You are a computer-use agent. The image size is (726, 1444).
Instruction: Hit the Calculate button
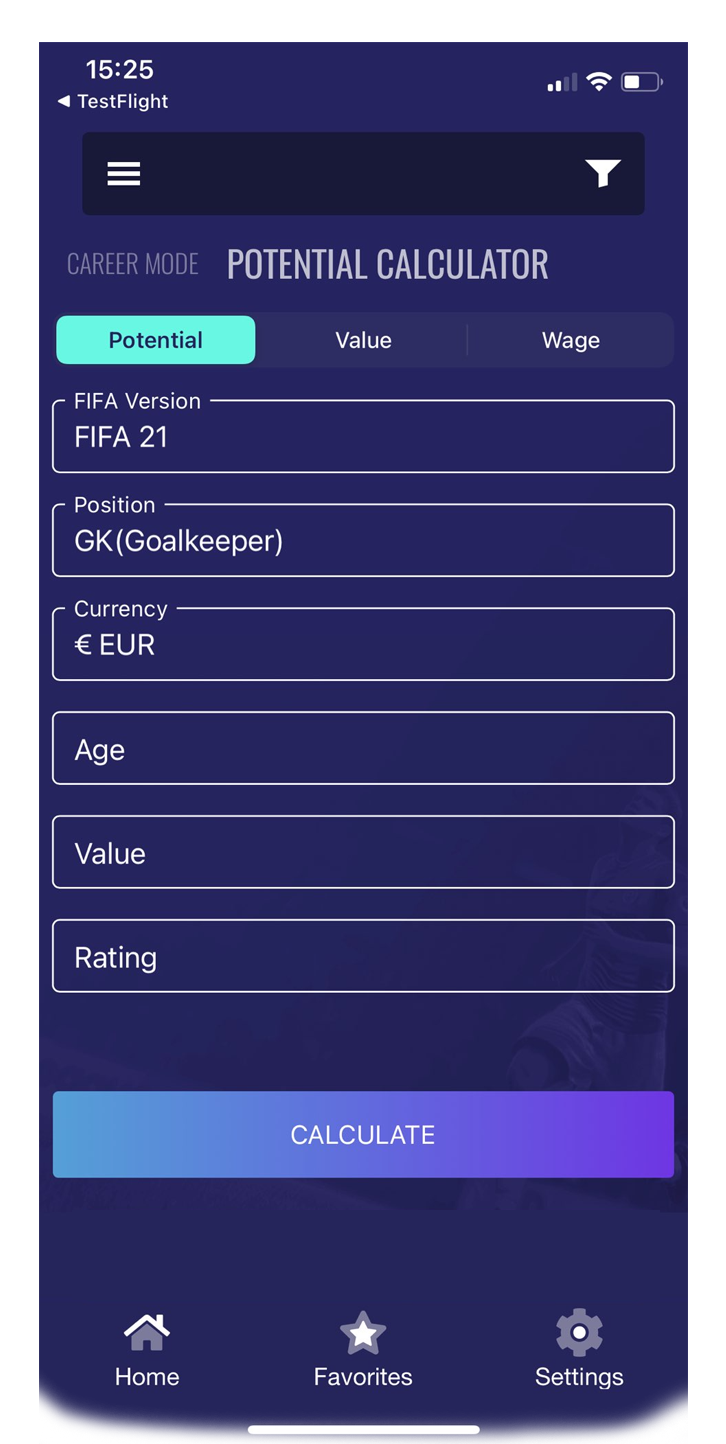click(x=363, y=1134)
